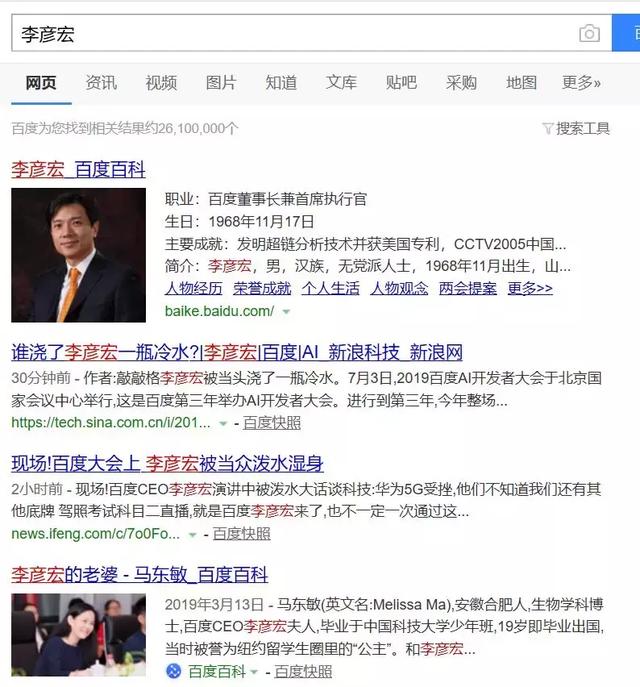Open 现场!百度大会上 李彦宏被当众泼水湿身 result

pos(167,464)
